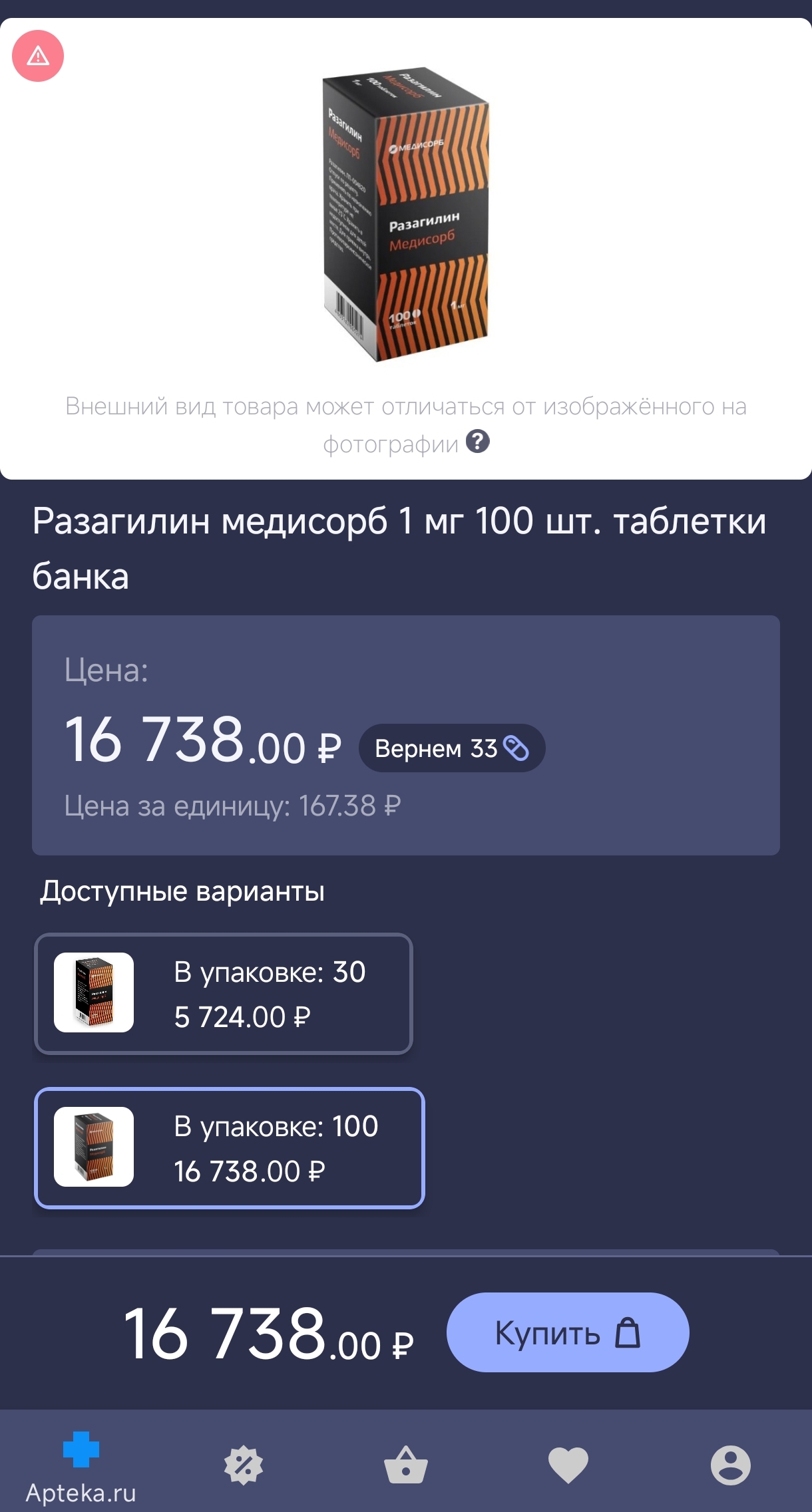Select the 30-pack variant for 5 724.00 ₽

click(x=224, y=994)
